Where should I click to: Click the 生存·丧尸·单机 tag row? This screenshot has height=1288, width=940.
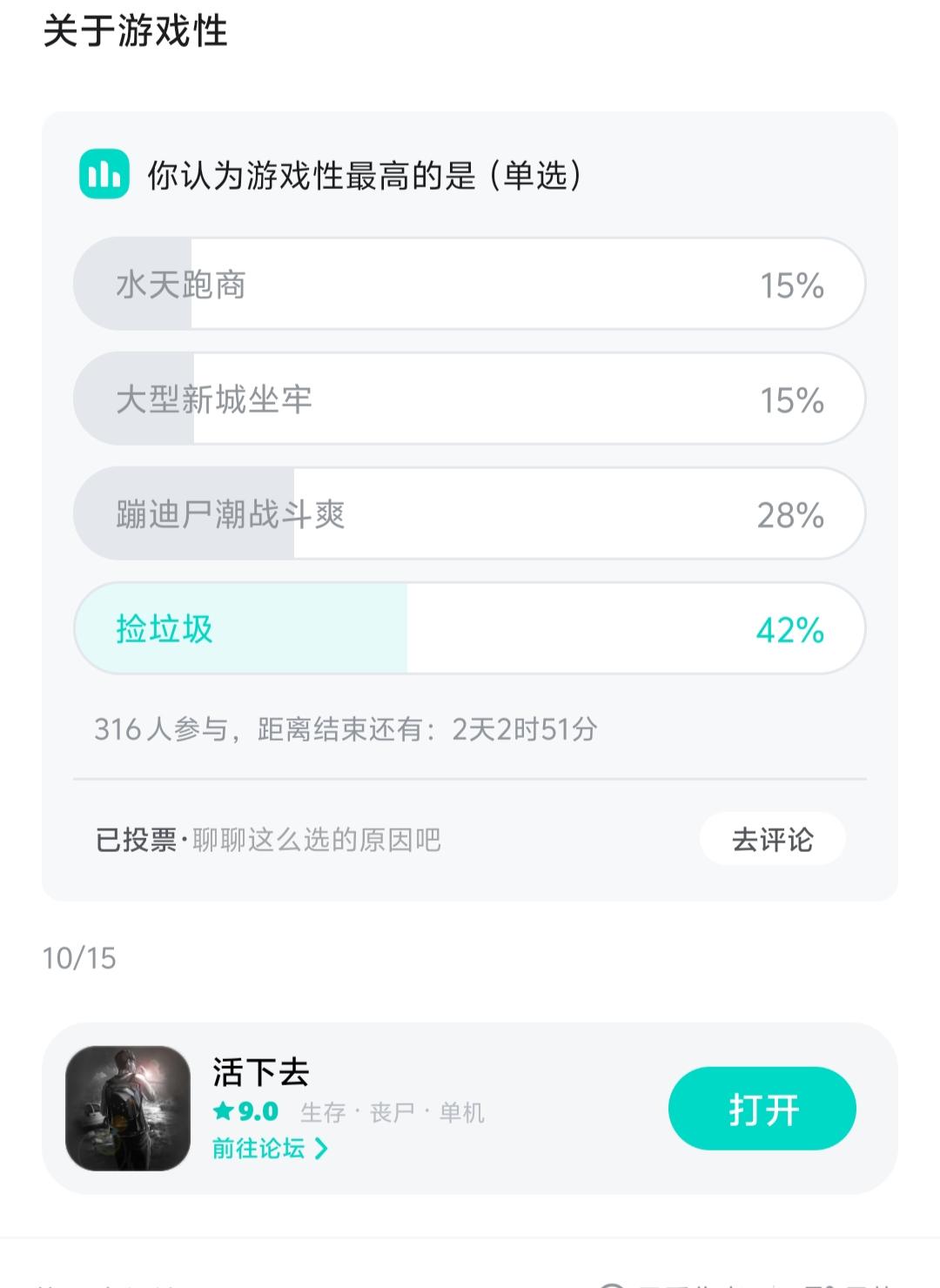pyautogui.click(x=392, y=1111)
